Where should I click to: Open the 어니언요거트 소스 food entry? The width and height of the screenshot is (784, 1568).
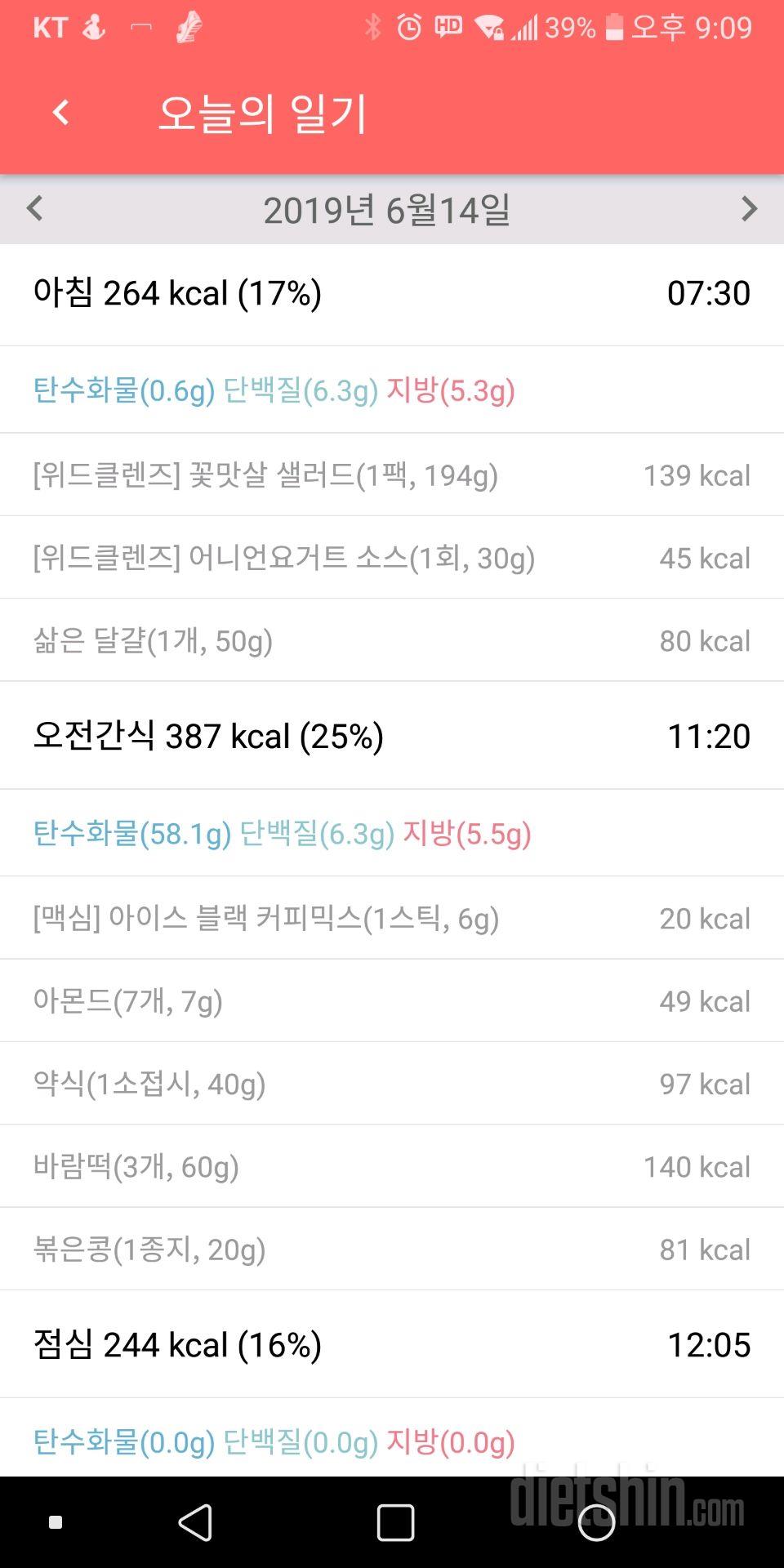pos(390,558)
